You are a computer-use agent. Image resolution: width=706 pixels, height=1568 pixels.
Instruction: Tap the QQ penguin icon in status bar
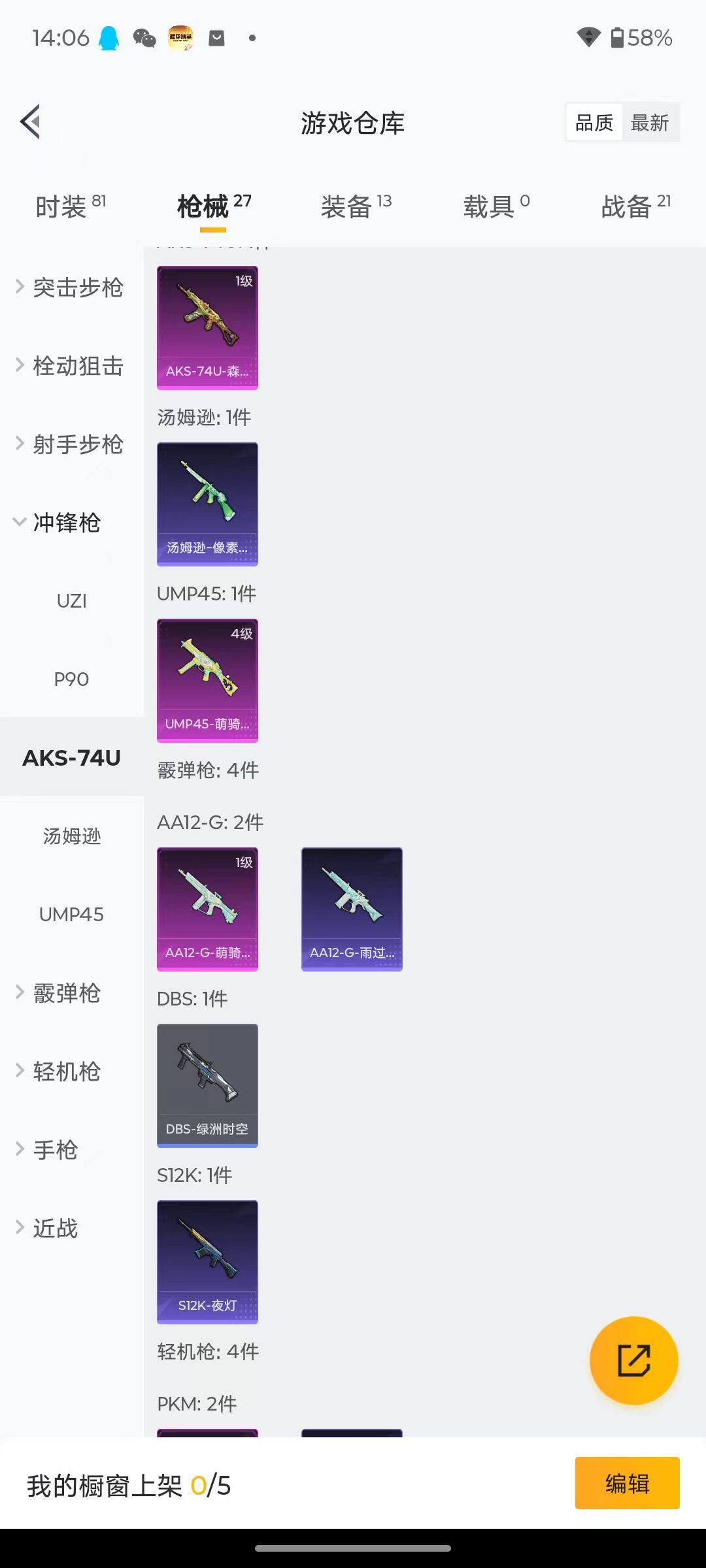(110, 38)
